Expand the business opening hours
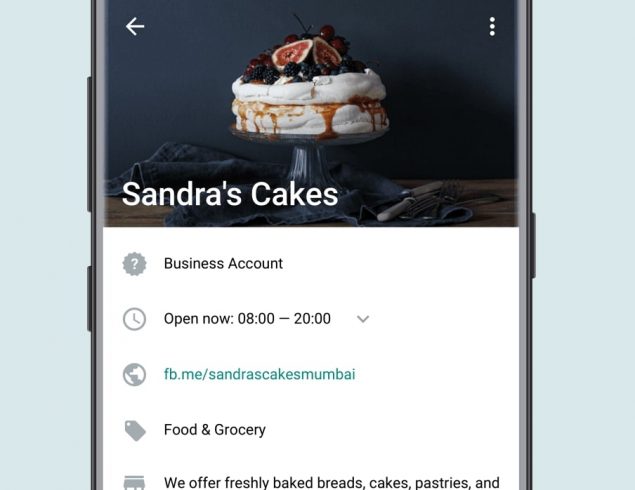Image resolution: width=635 pixels, height=490 pixels. (363, 319)
